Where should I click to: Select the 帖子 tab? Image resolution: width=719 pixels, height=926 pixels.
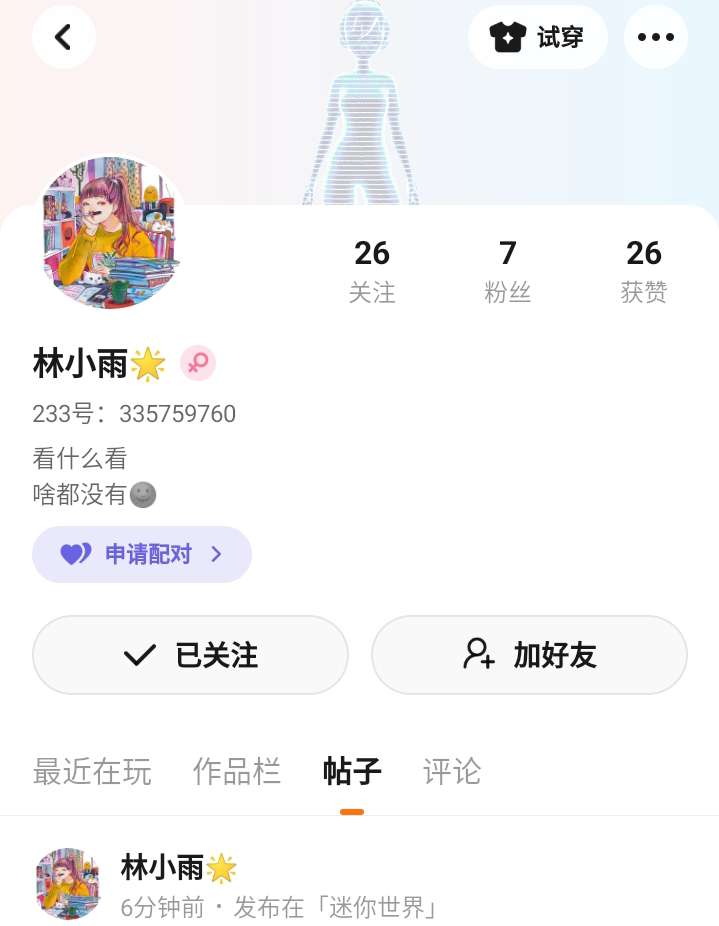352,771
